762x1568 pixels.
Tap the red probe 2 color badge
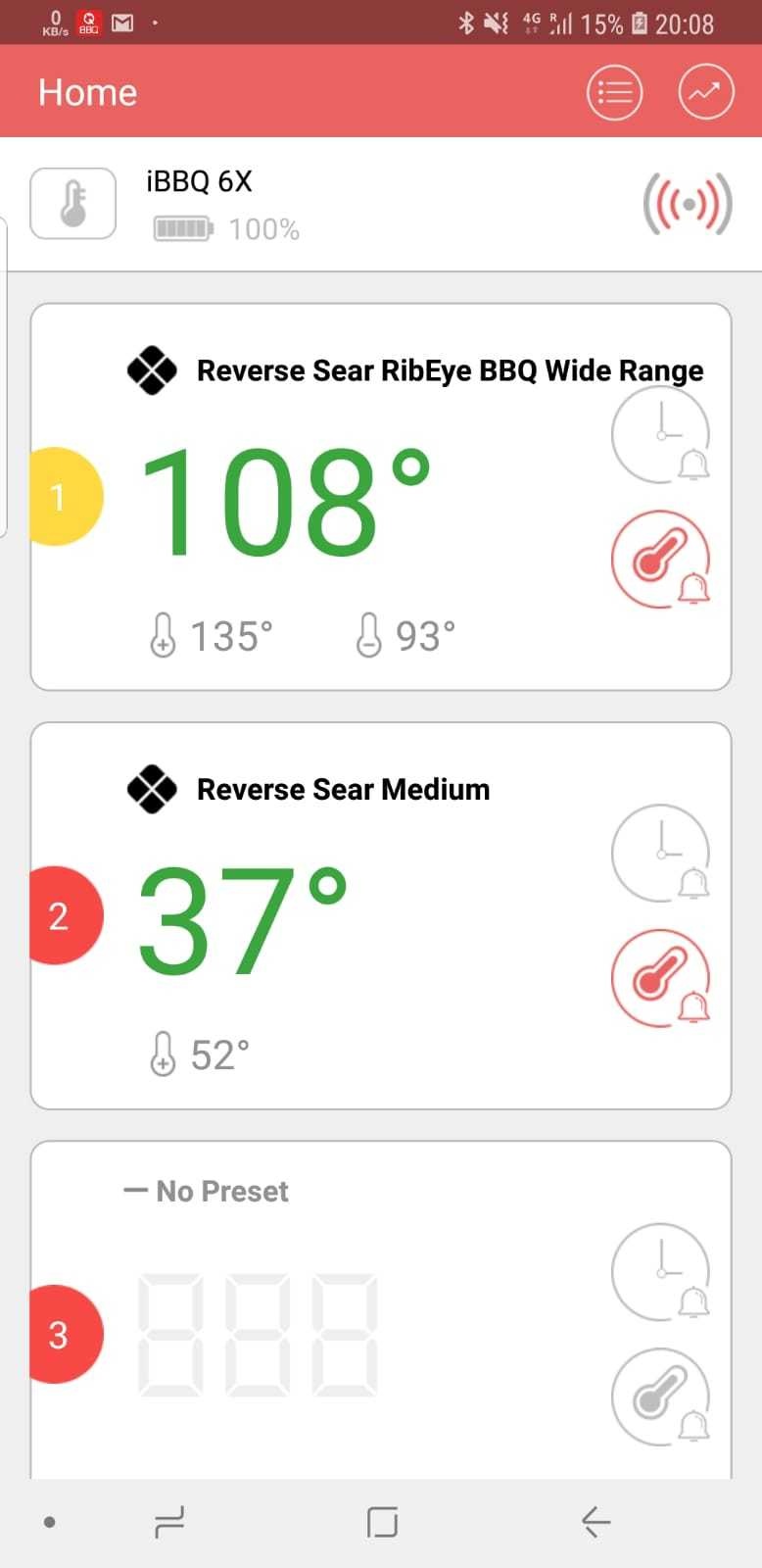click(x=63, y=915)
